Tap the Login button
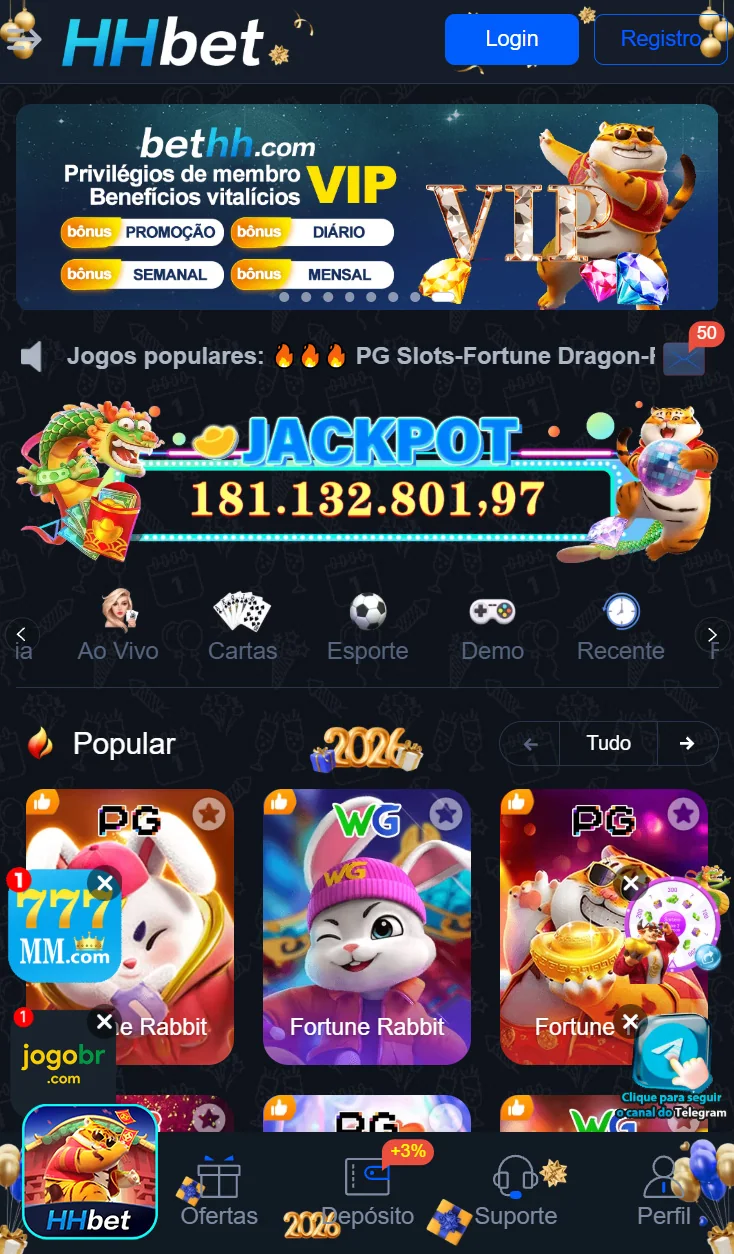 (511, 39)
